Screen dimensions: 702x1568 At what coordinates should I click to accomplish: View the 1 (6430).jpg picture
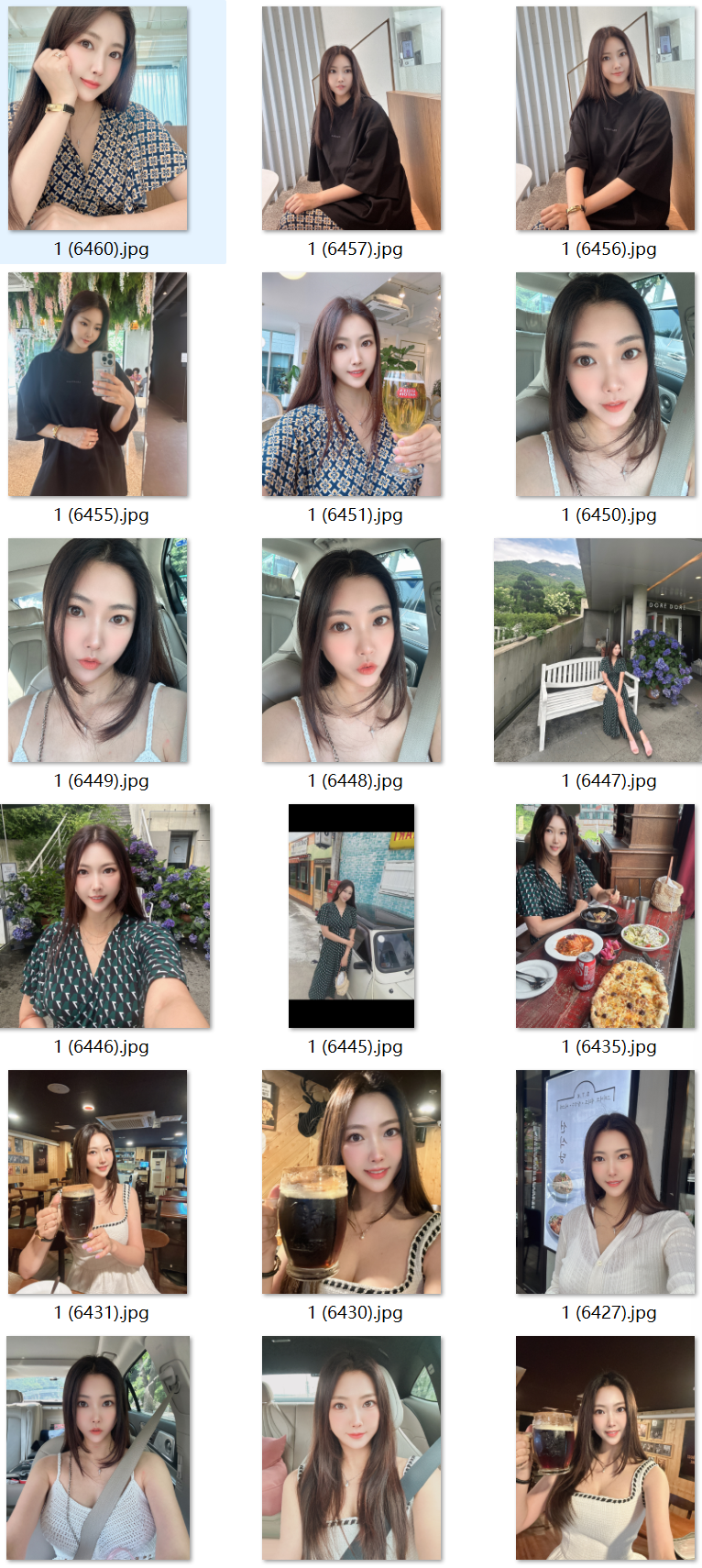(x=352, y=1183)
